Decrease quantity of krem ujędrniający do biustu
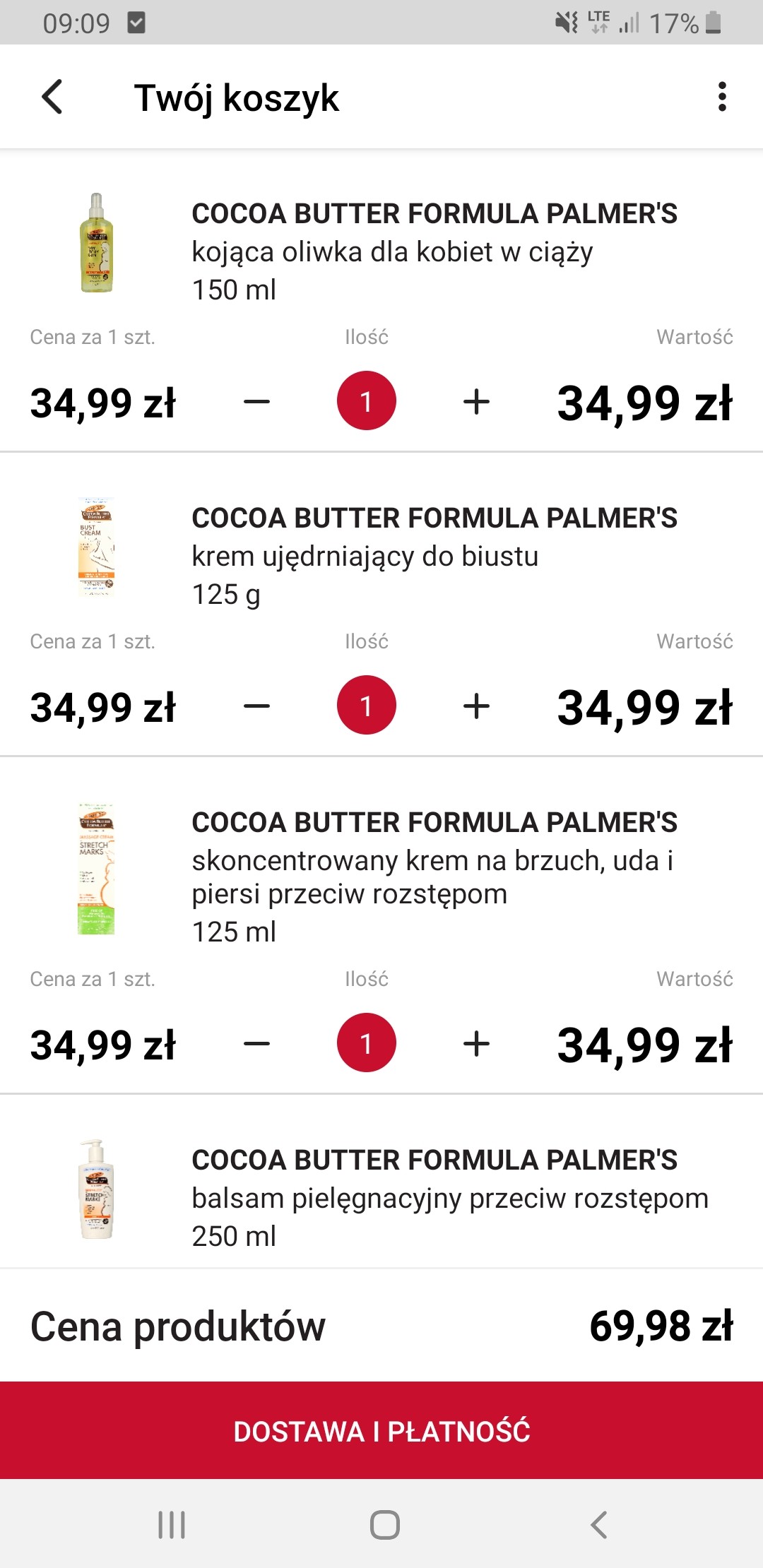This screenshot has width=763, height=1568. 256,706
